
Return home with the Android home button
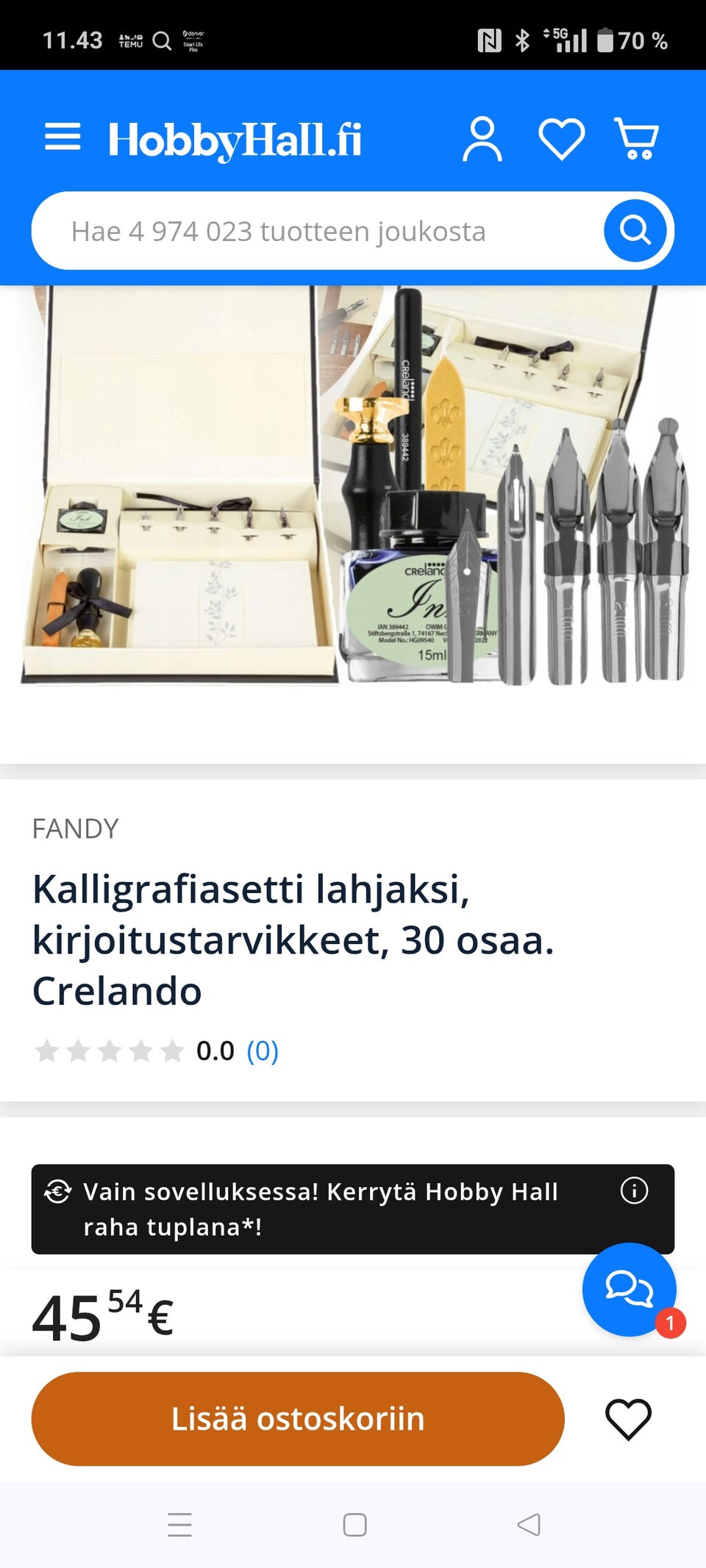pos(353,1525)
